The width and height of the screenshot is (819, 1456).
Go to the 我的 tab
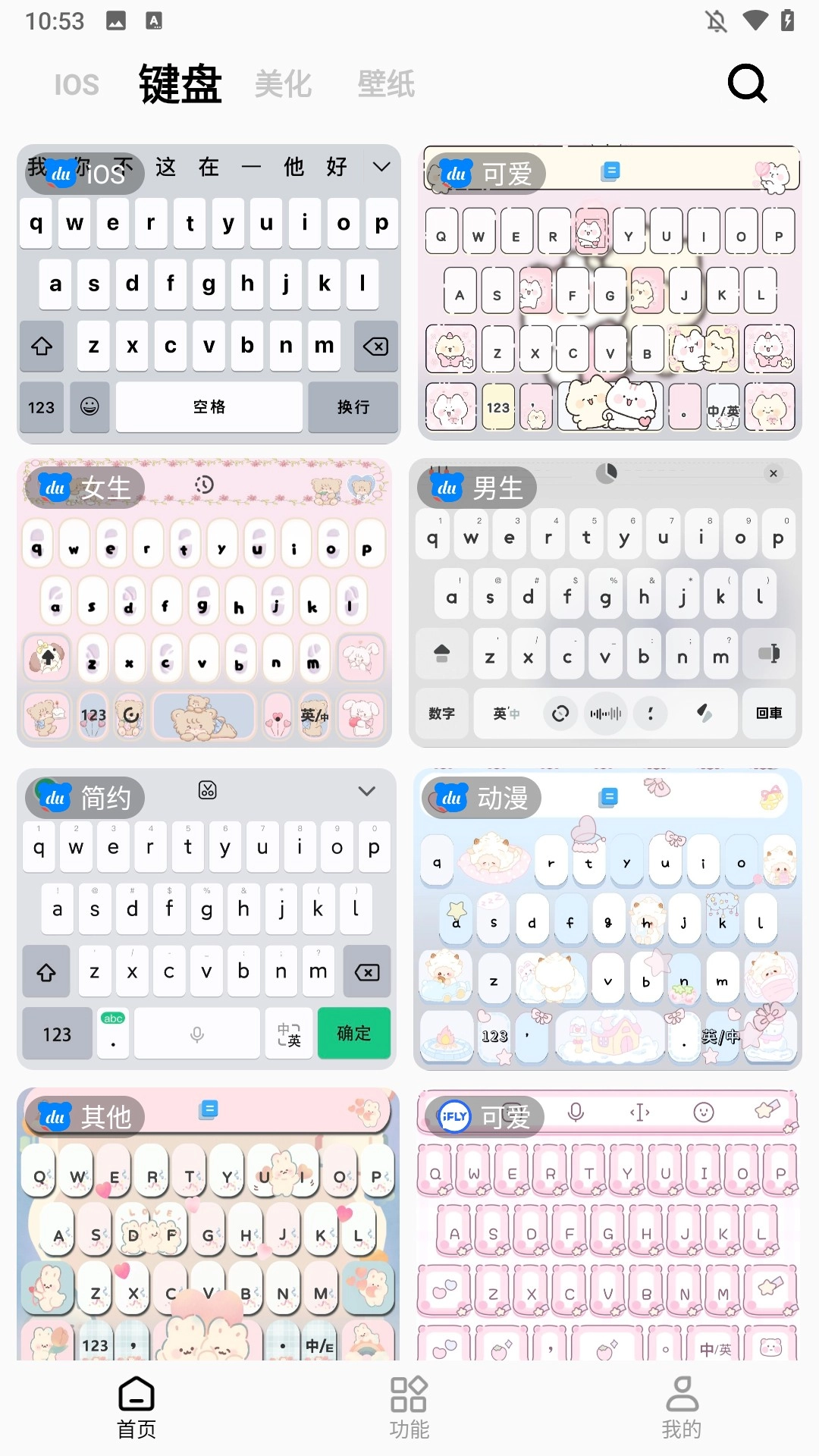coord(681,1408)
